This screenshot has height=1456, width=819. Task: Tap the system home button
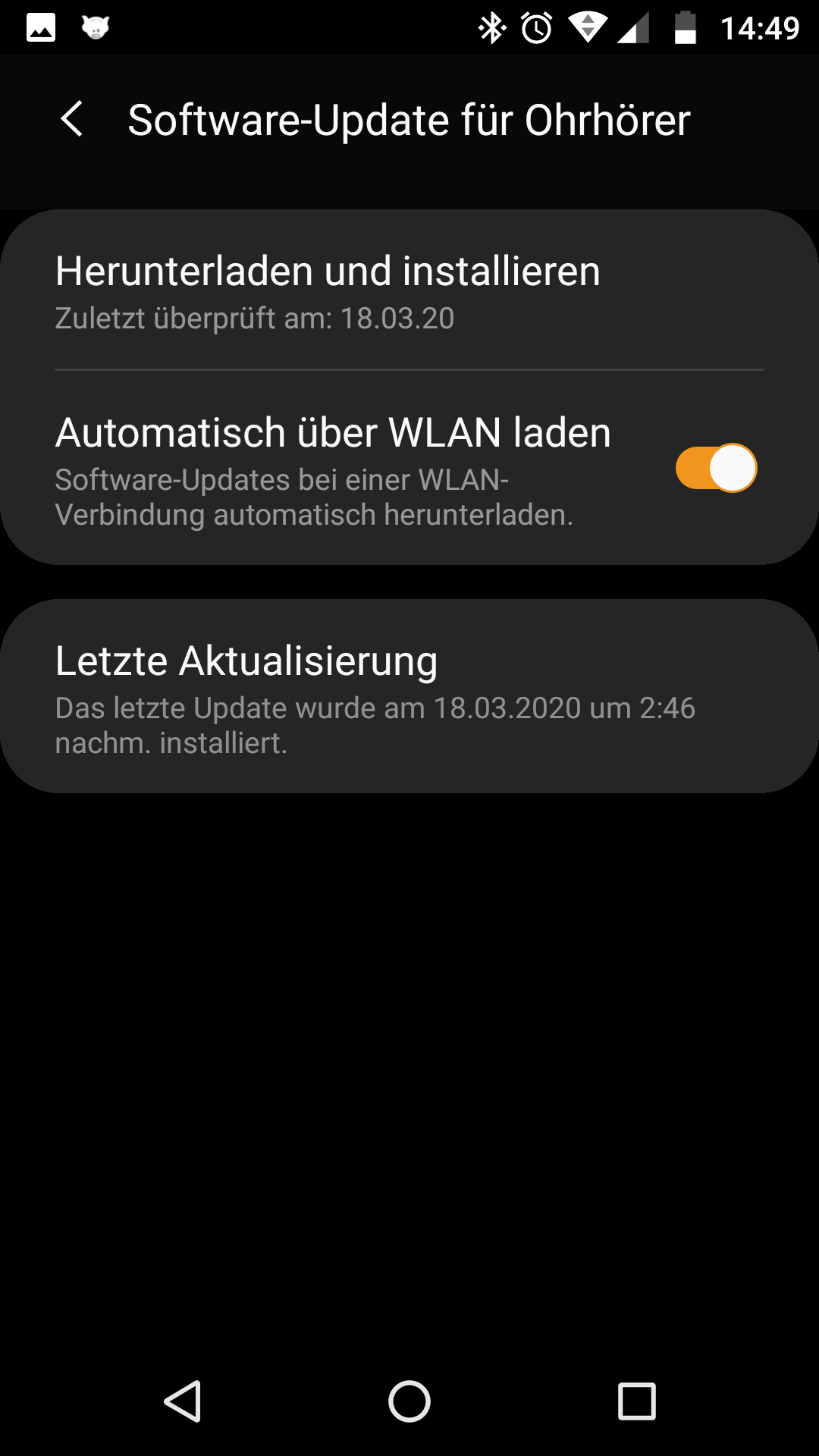point(409,1401)
